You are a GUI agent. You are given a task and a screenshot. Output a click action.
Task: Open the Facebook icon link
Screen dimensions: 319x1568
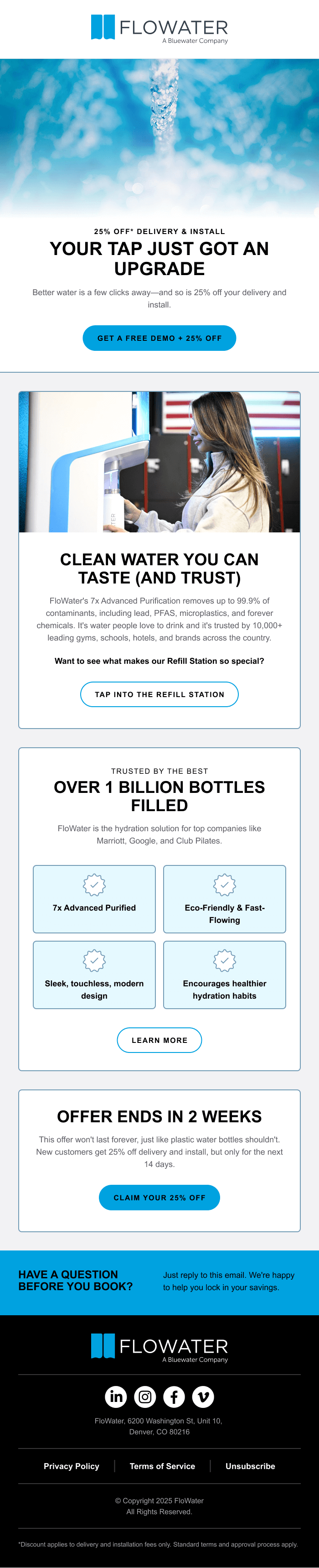[x=174, y=1396]
